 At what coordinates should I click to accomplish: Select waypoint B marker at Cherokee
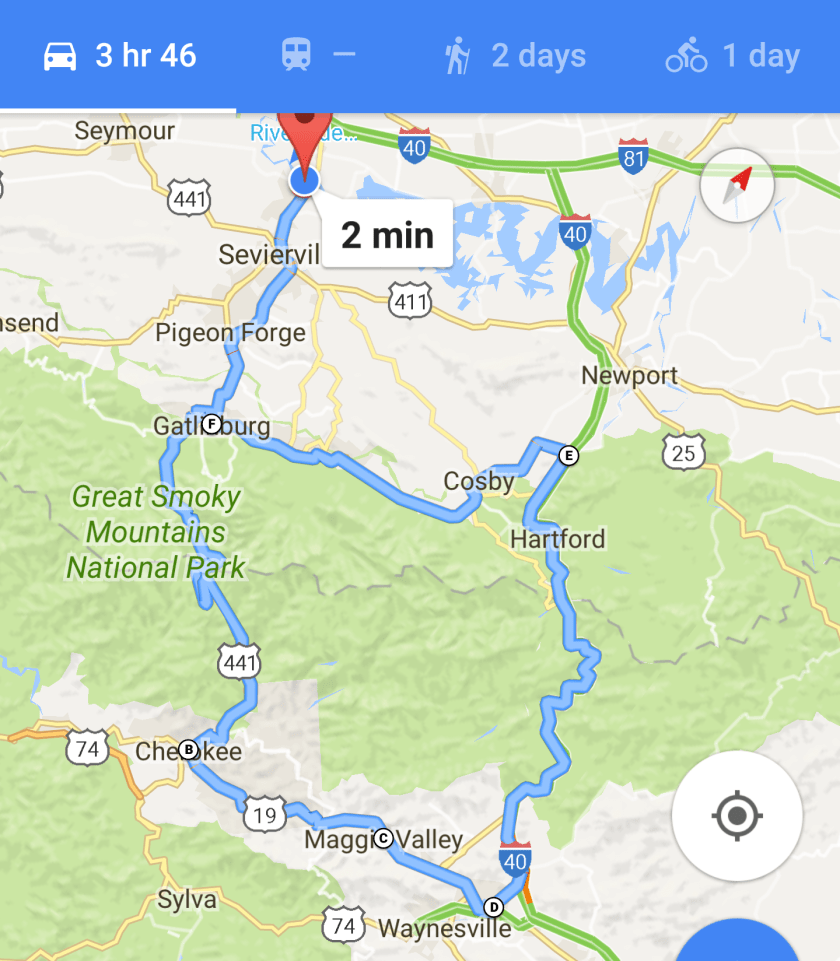point(187,749)
